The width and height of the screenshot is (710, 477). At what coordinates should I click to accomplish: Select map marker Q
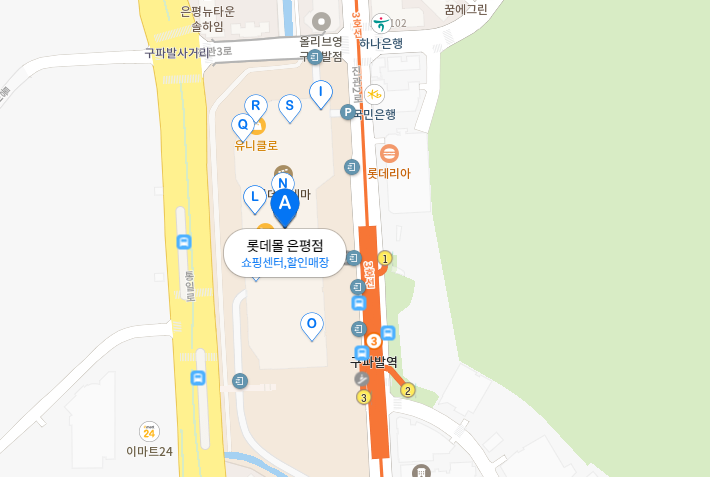(242, 125)
